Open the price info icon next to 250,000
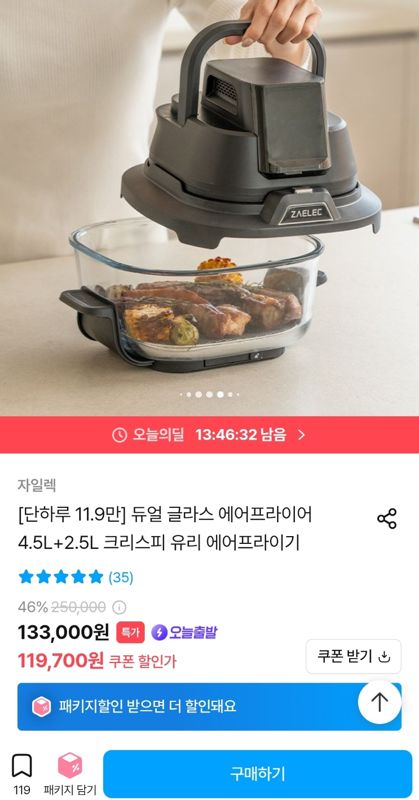Screen dimensions: 419x800 [119, 607]
